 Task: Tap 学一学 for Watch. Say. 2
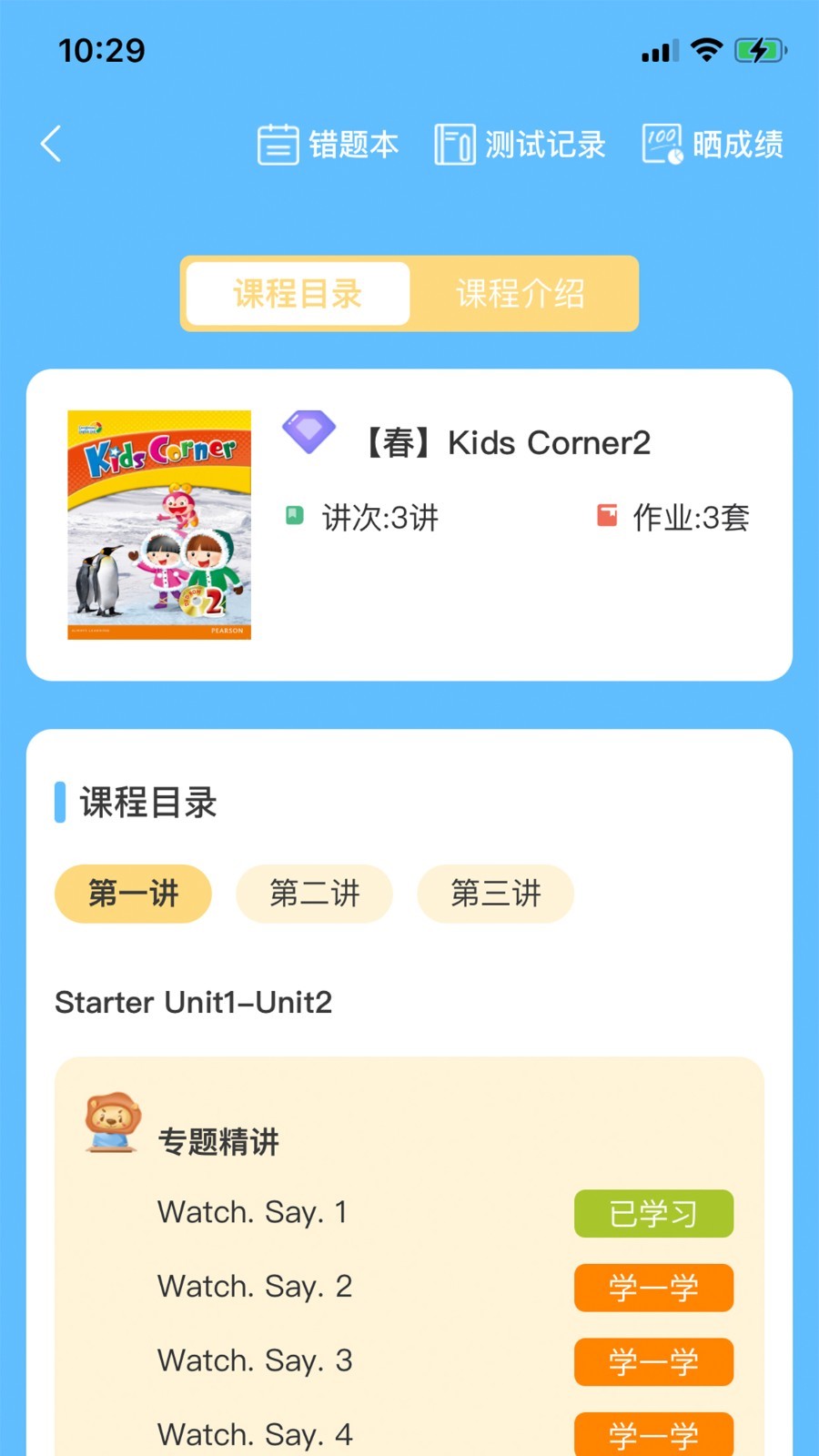653,1288
